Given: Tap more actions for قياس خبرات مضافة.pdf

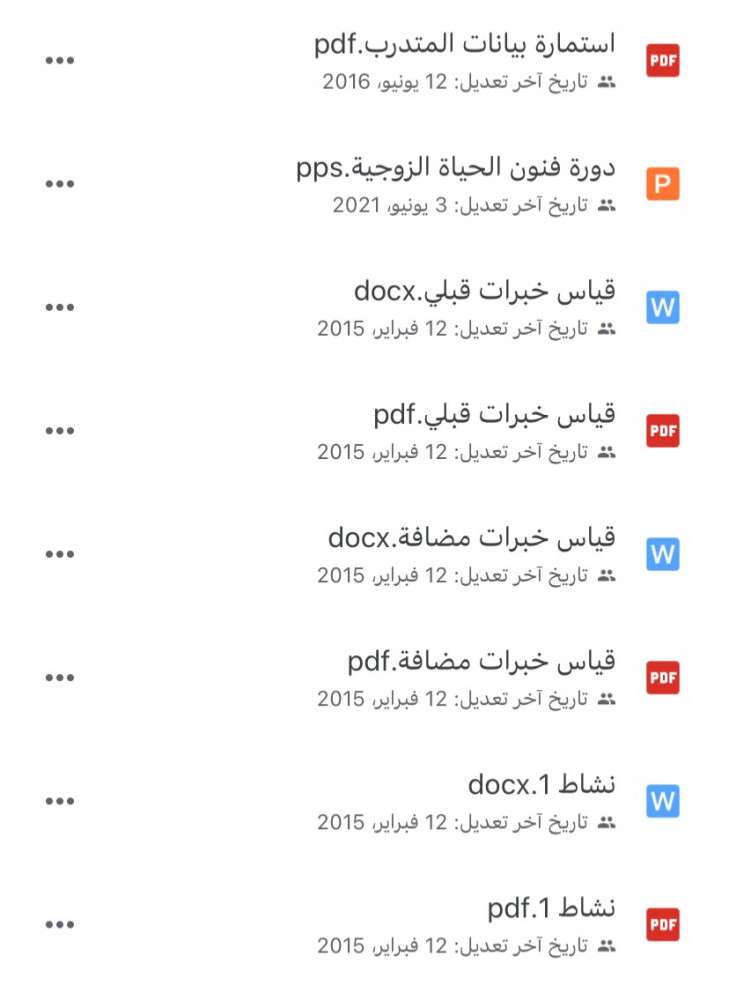Looking at the screenshot, I should click(60, 678).
